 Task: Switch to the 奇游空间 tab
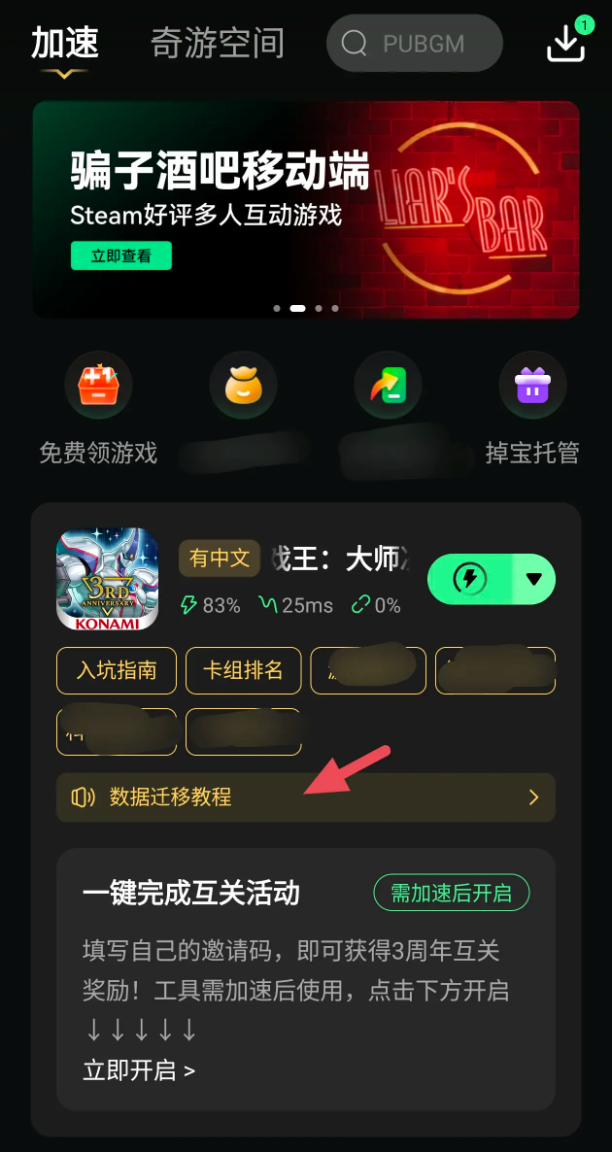pyautogui.click(x=217, y=43)
